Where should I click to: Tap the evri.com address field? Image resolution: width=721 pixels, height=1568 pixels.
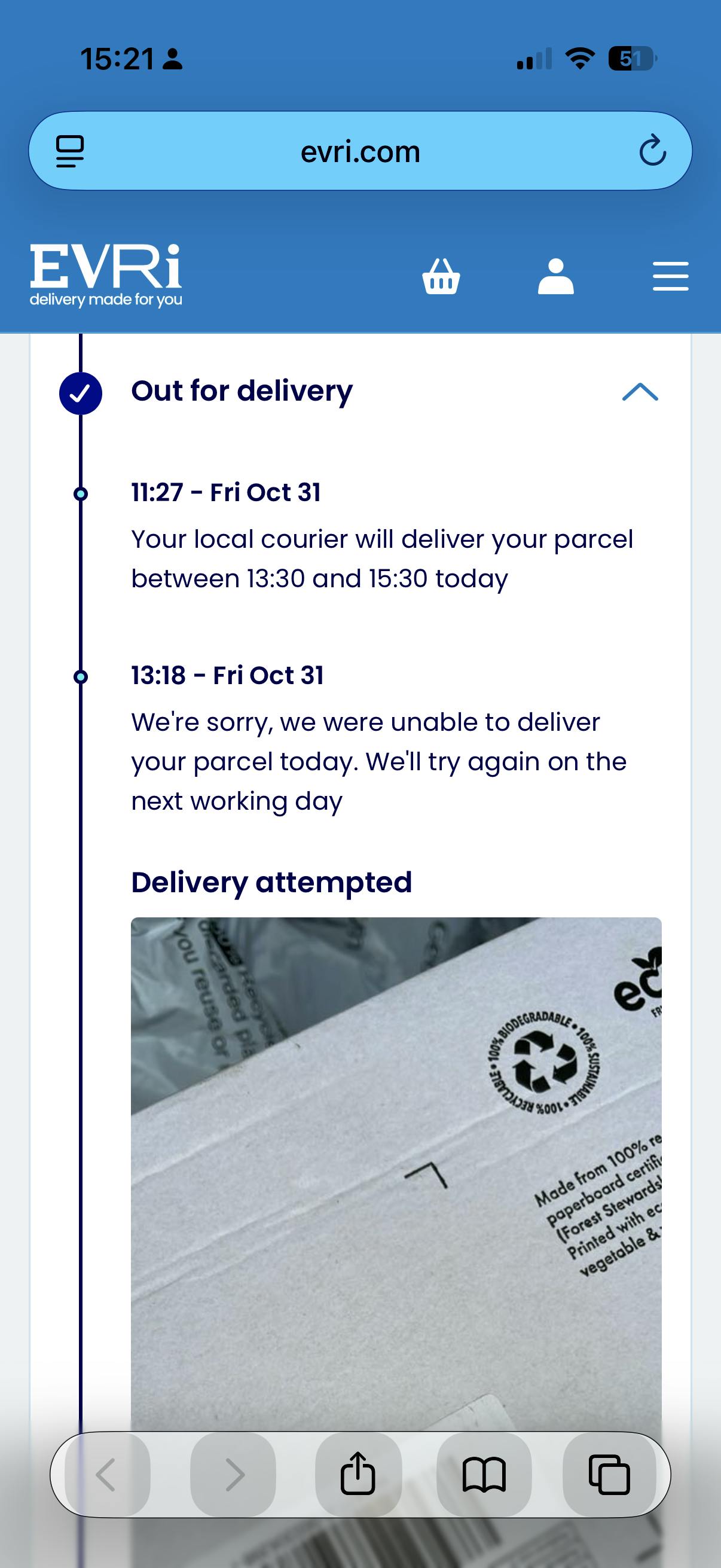(360, 151)
